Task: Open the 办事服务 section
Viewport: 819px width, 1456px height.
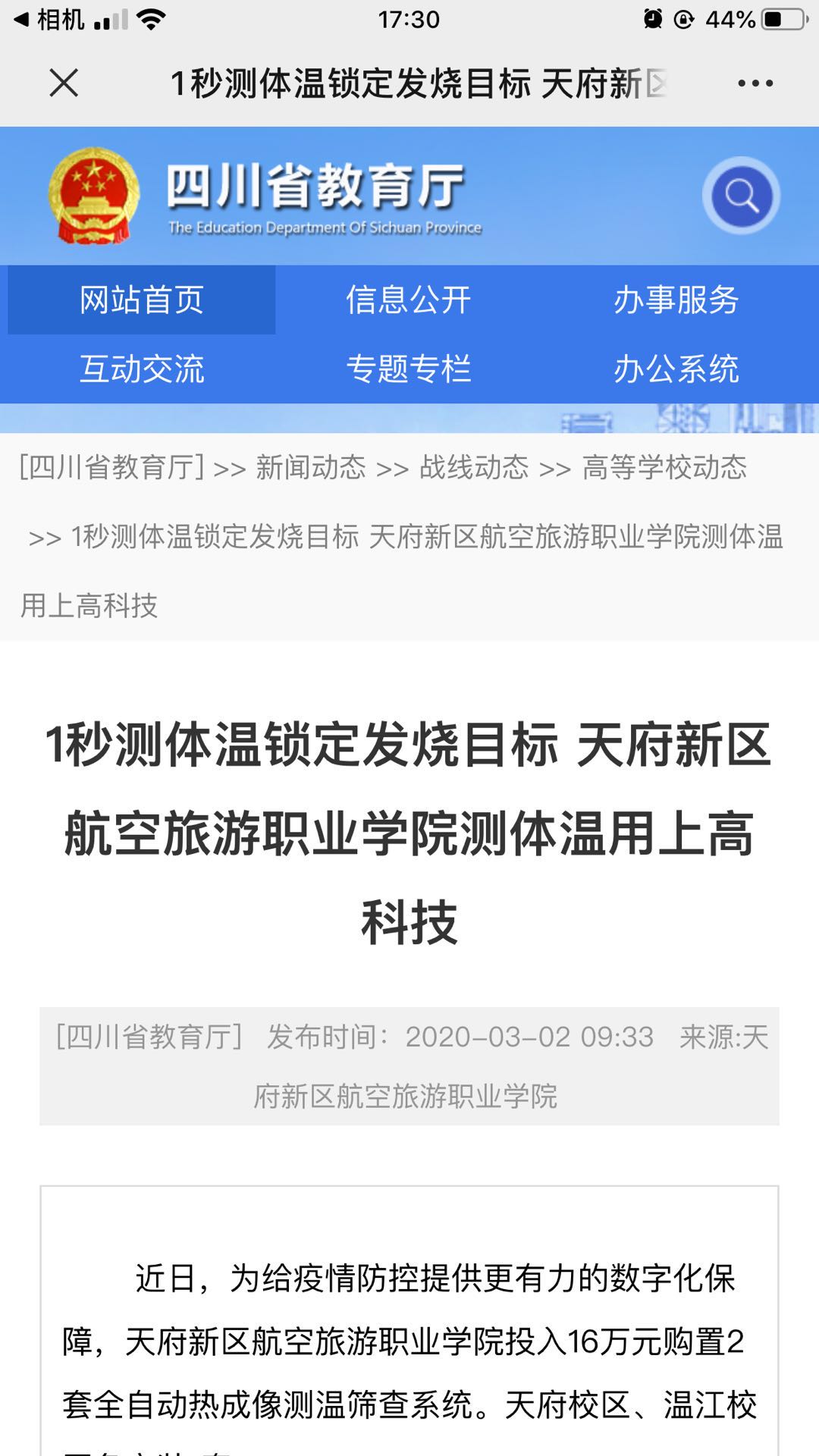Action: pos(676,300)
